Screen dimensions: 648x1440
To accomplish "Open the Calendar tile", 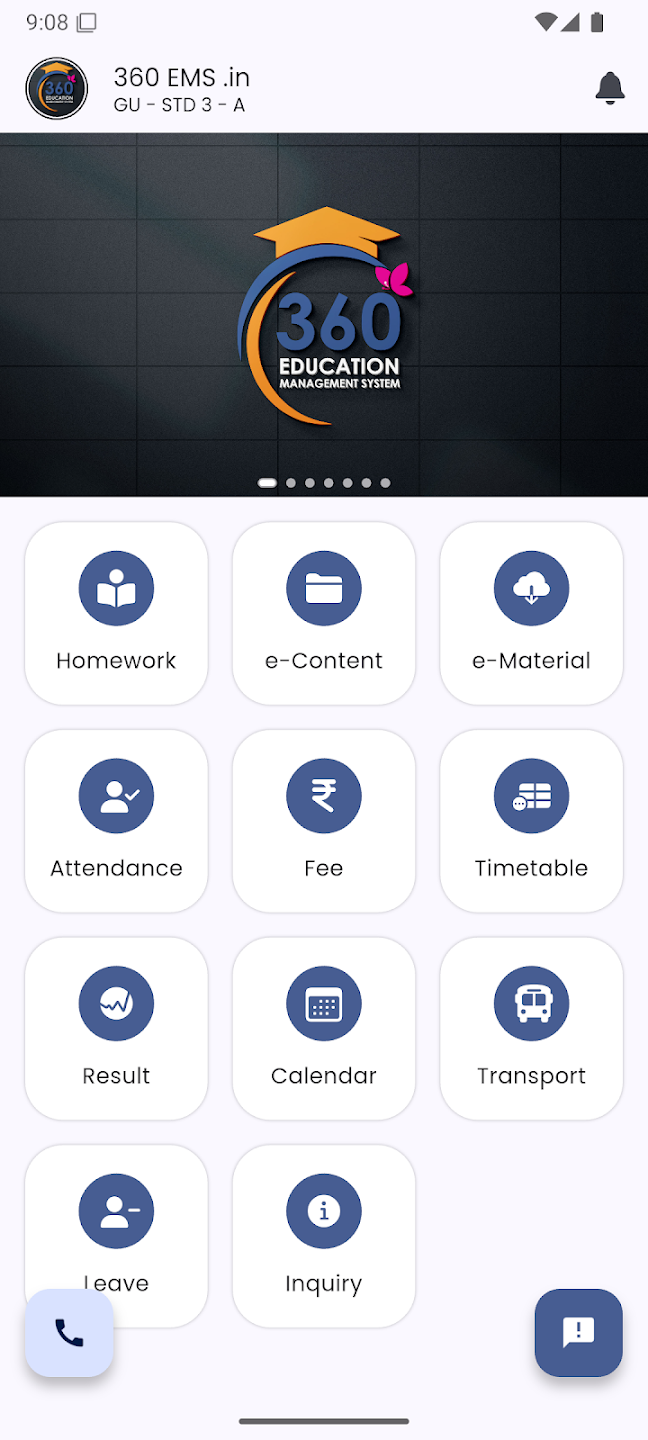I will [324, 1028].
